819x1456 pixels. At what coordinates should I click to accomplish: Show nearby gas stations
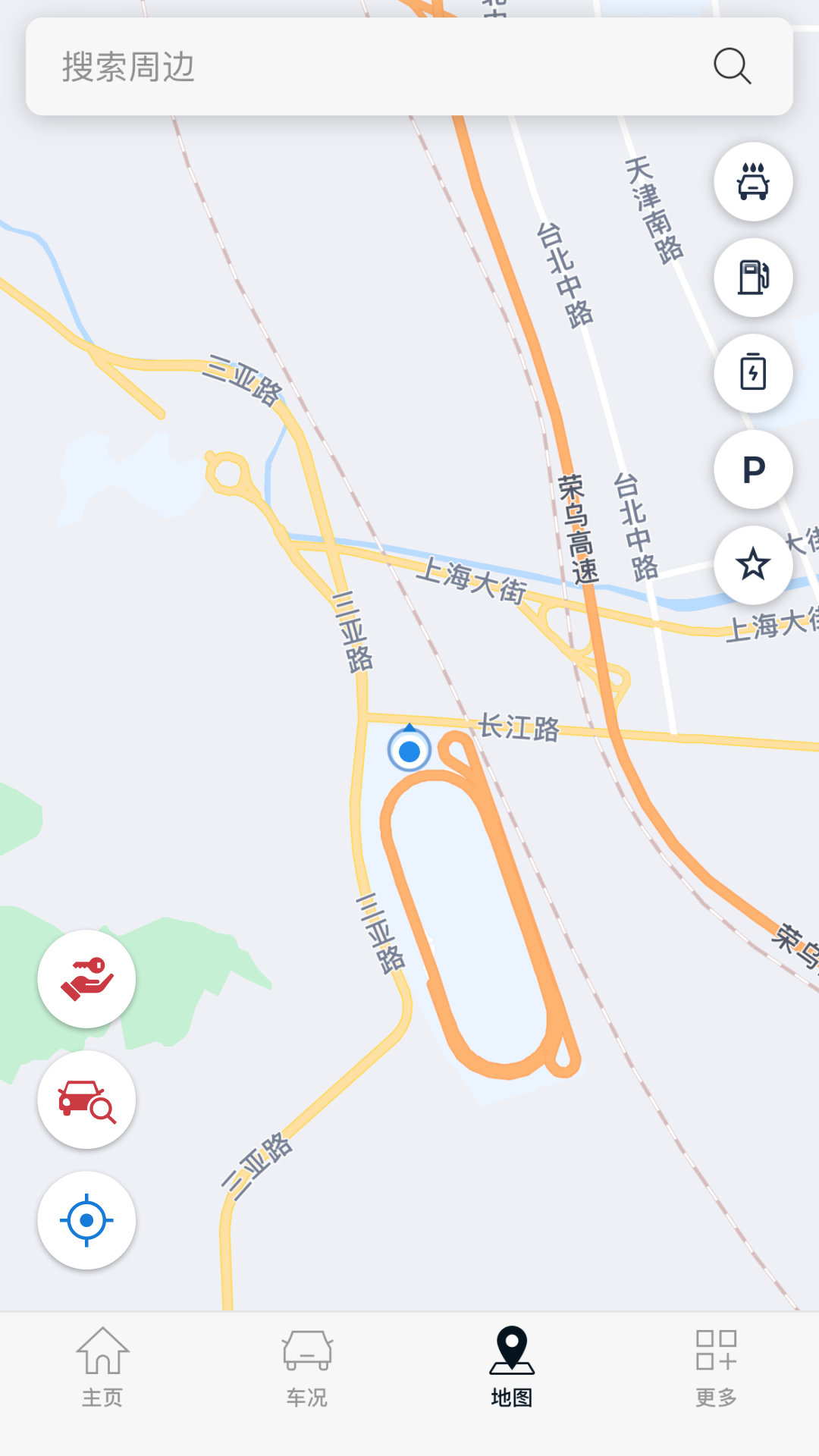(753, 278)
